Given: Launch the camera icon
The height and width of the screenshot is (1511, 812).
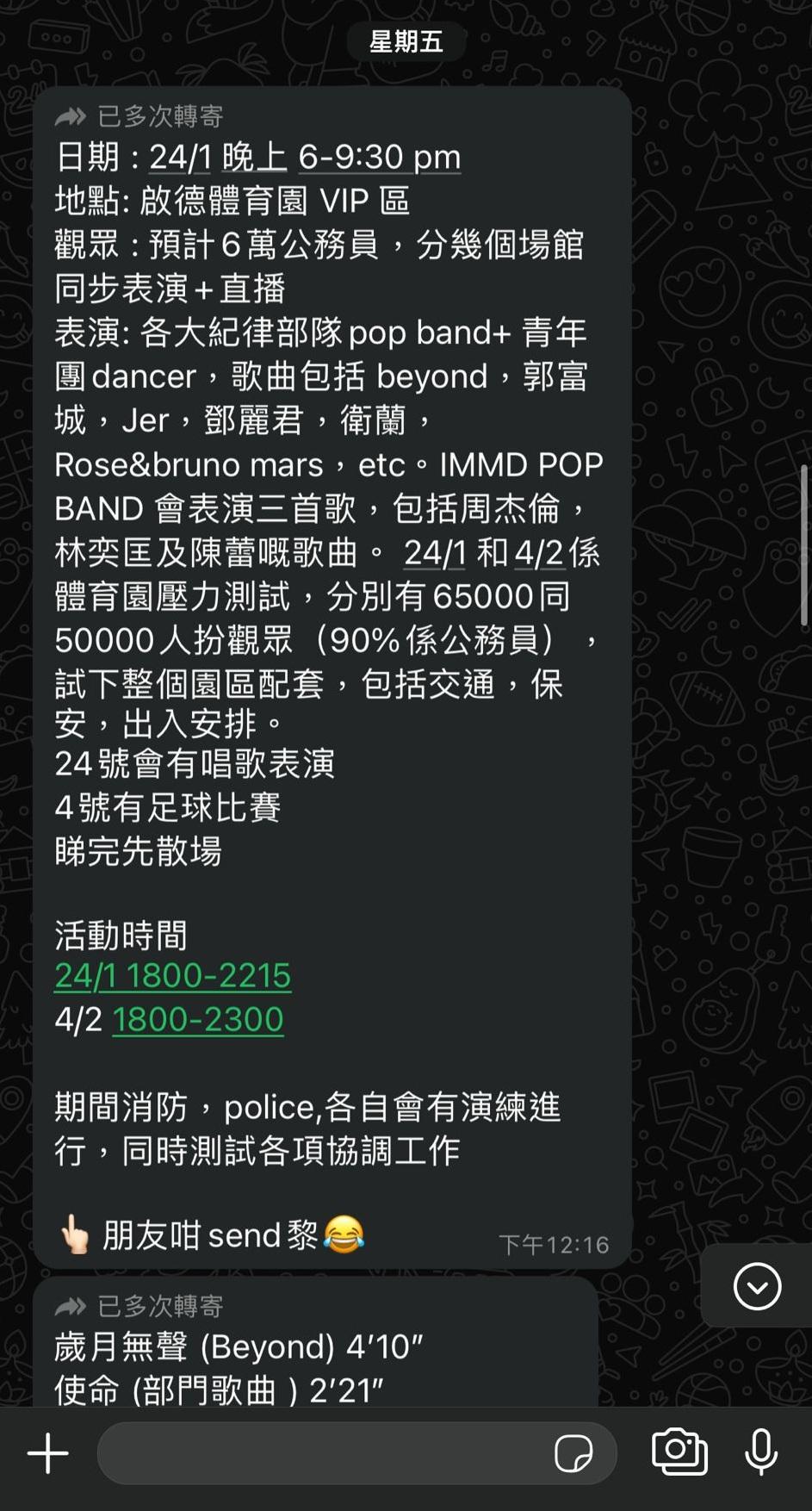Looking at the screenshot, I should (679, 1452).
